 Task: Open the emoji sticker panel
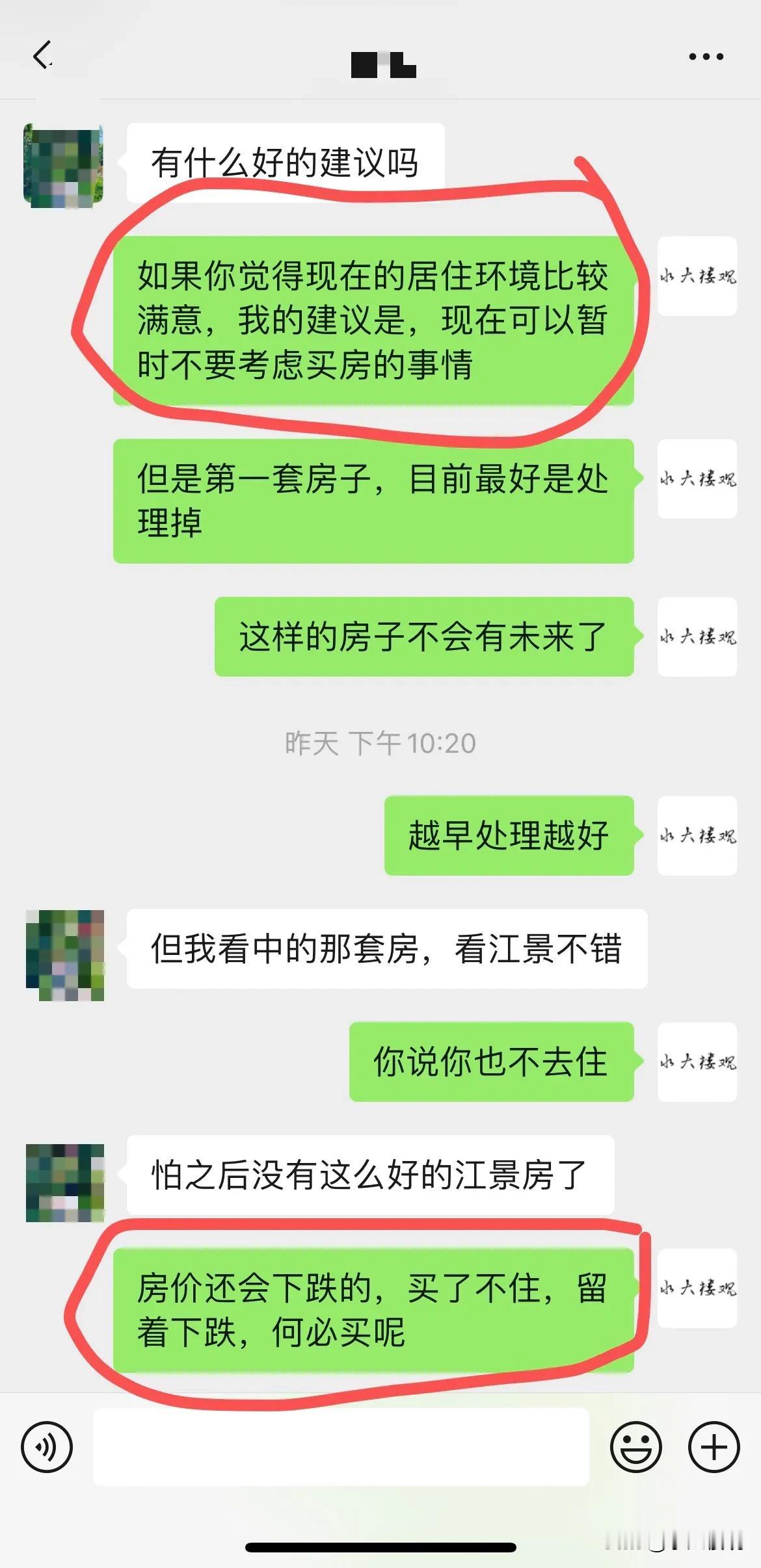635,1447
